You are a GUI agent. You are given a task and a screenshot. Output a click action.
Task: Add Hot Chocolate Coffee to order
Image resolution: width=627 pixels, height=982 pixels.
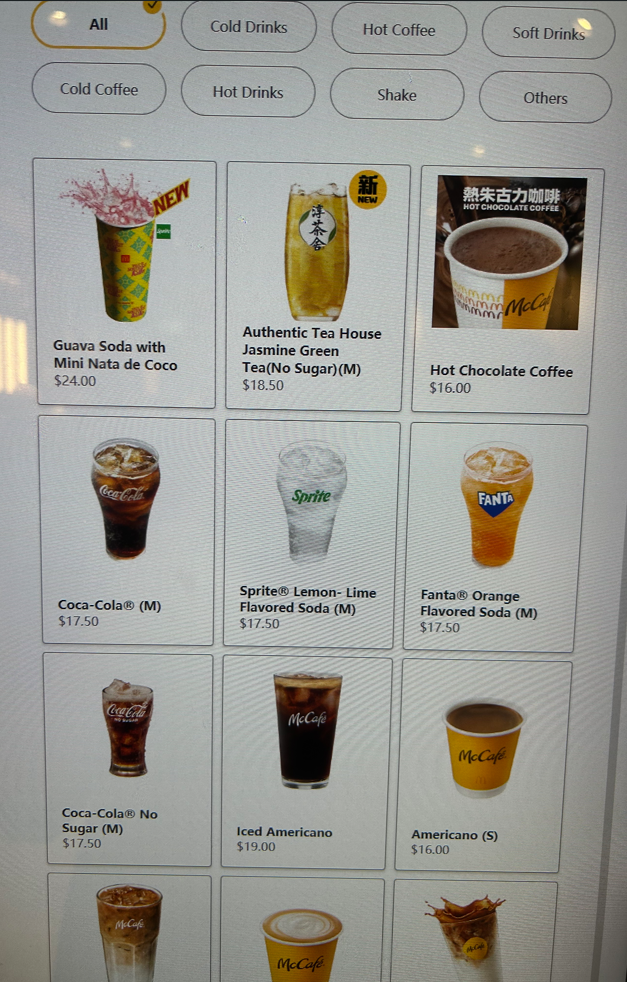tap(508, 290)
